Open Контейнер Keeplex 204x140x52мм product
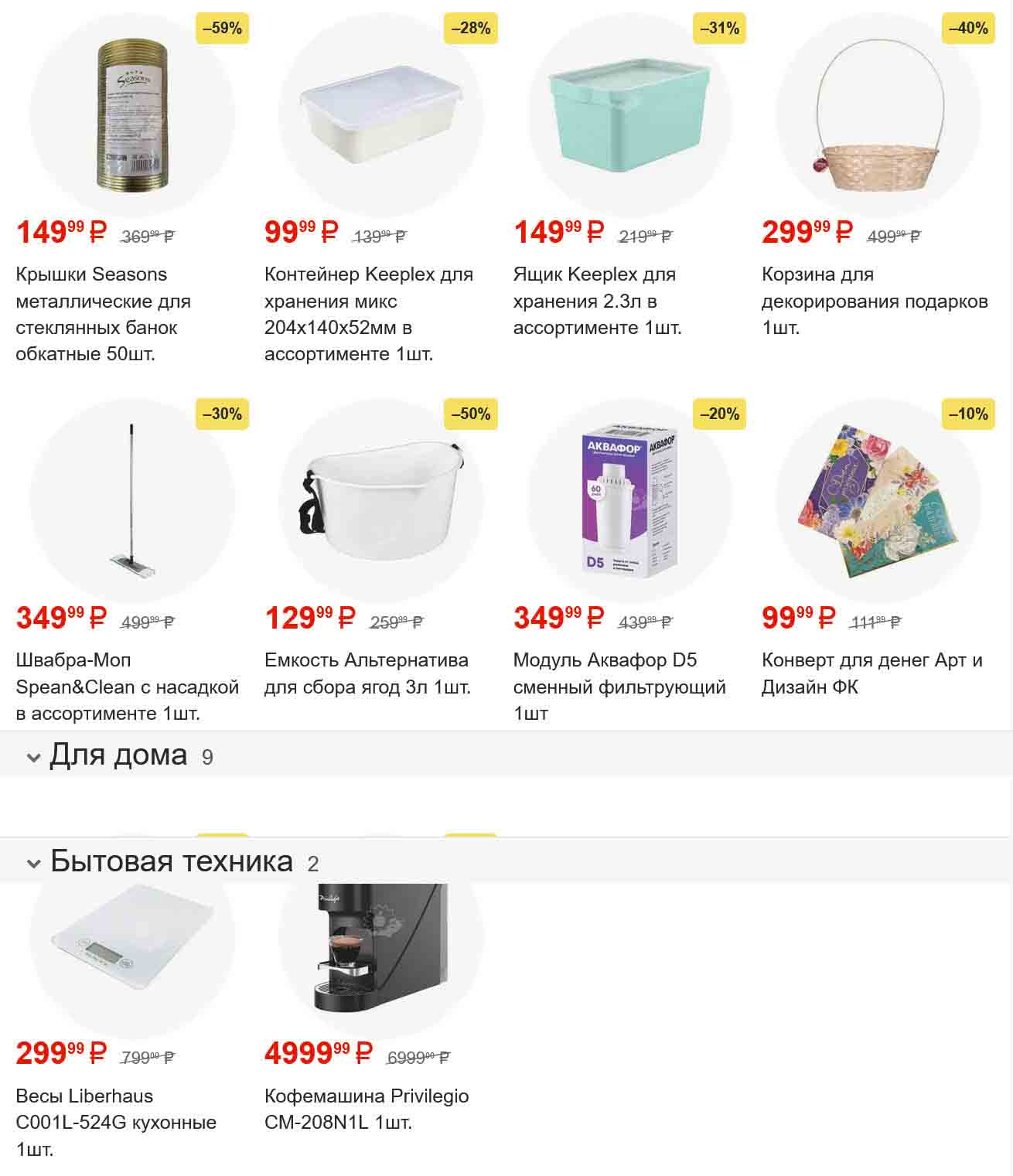 380,116
